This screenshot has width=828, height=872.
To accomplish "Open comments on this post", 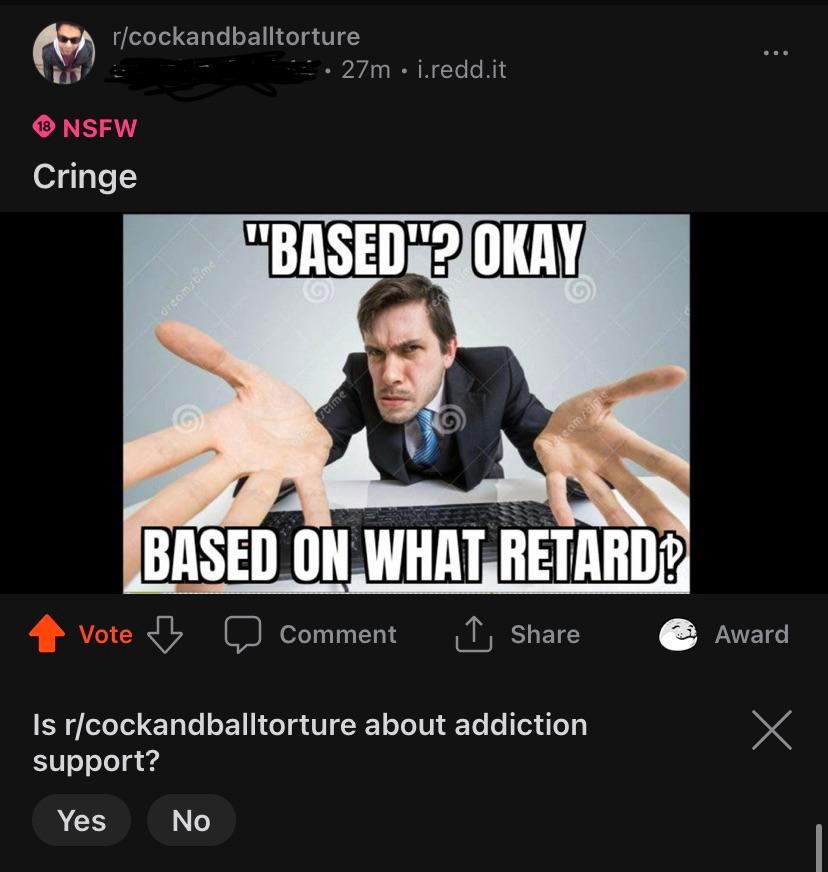I will tap(310, 634).
